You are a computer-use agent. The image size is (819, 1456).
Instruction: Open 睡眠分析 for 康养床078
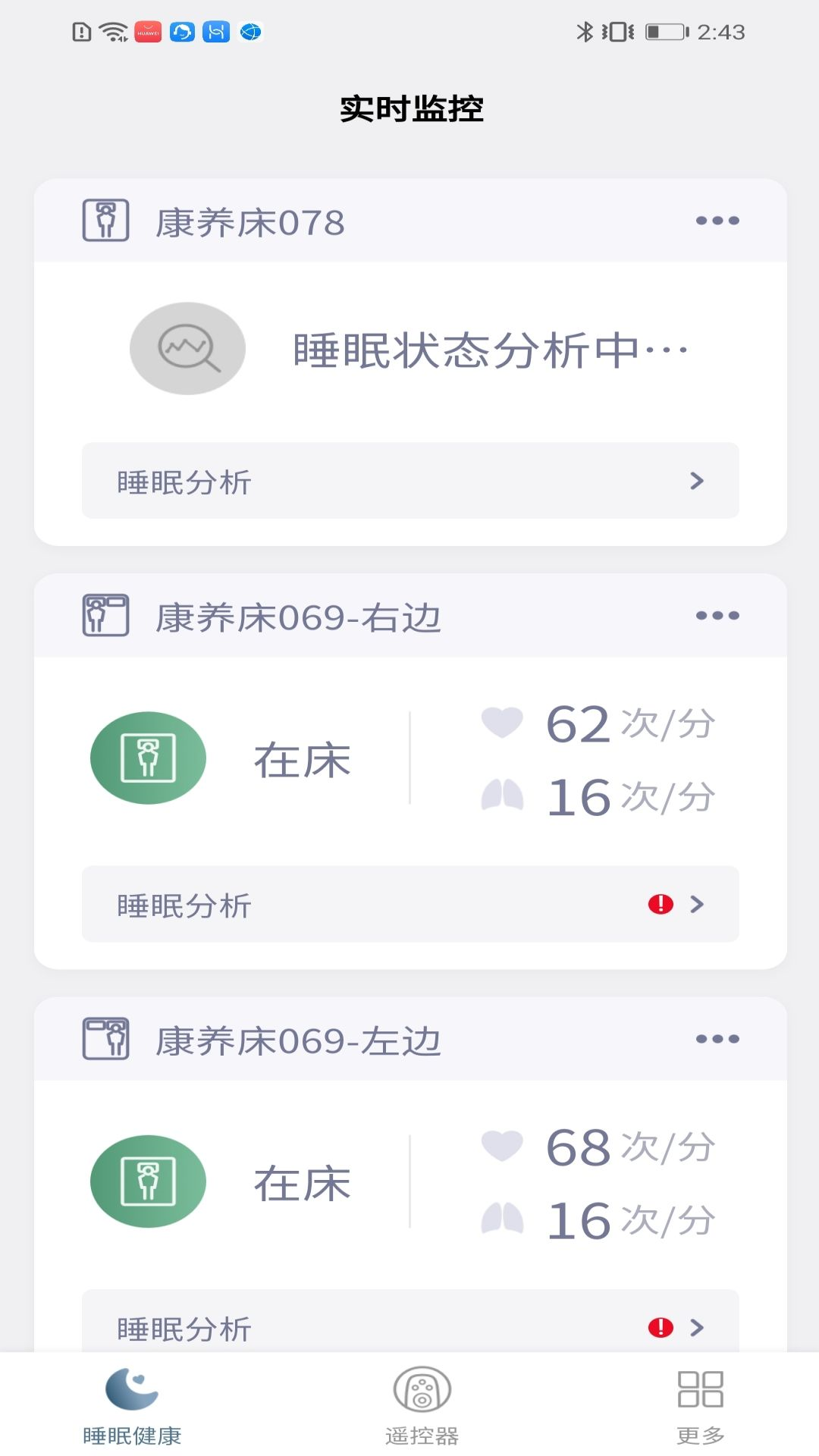click(x=409, y=481)
